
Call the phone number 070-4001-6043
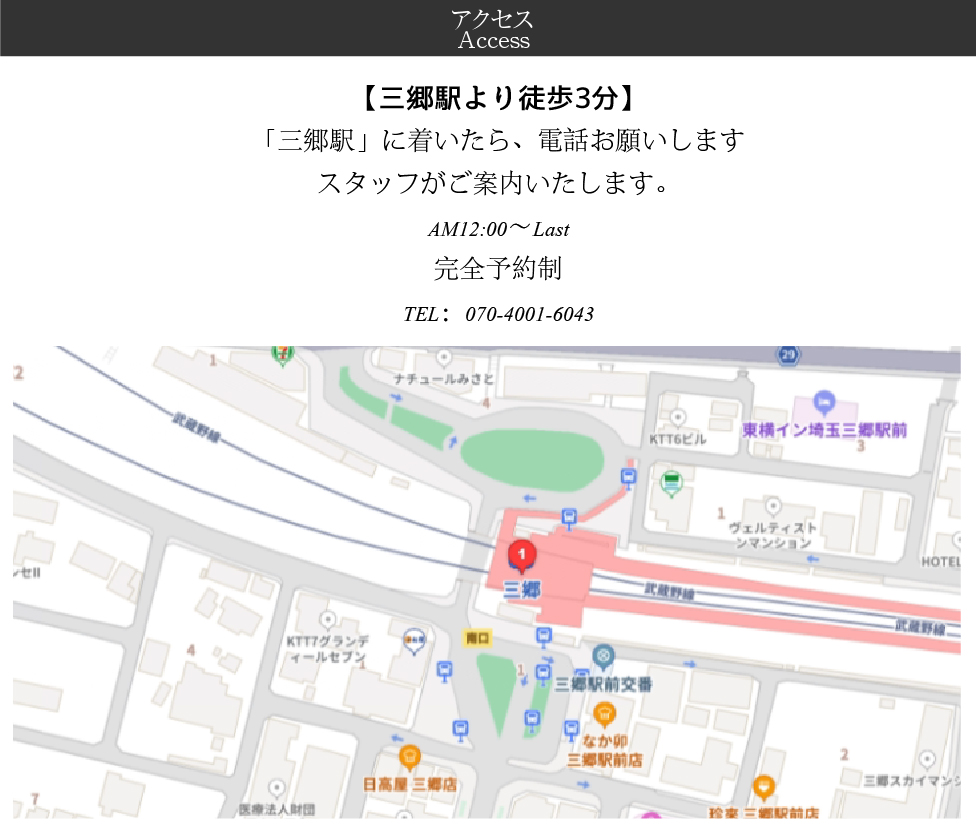[x=529, y=314]
